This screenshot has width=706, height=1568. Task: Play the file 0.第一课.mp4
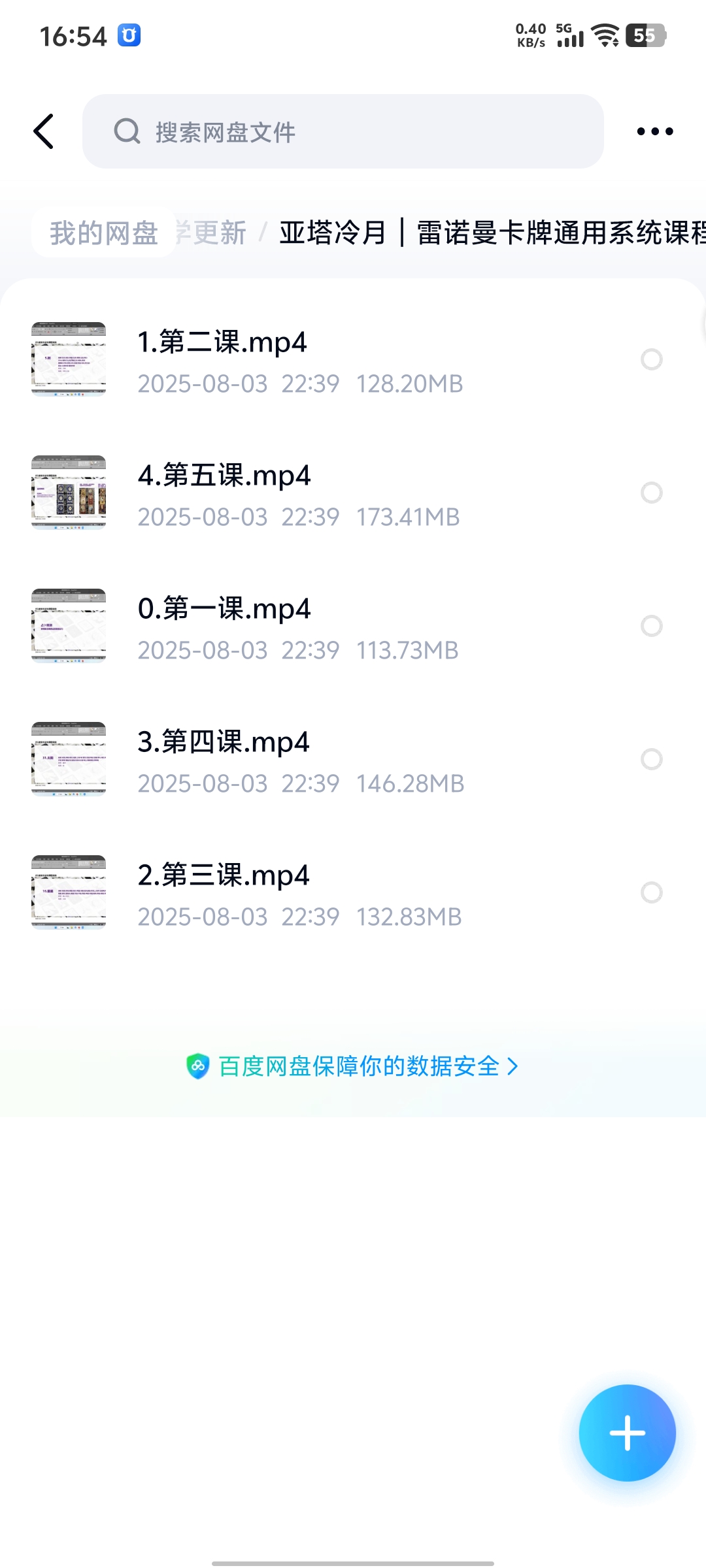tap(224, 609)
